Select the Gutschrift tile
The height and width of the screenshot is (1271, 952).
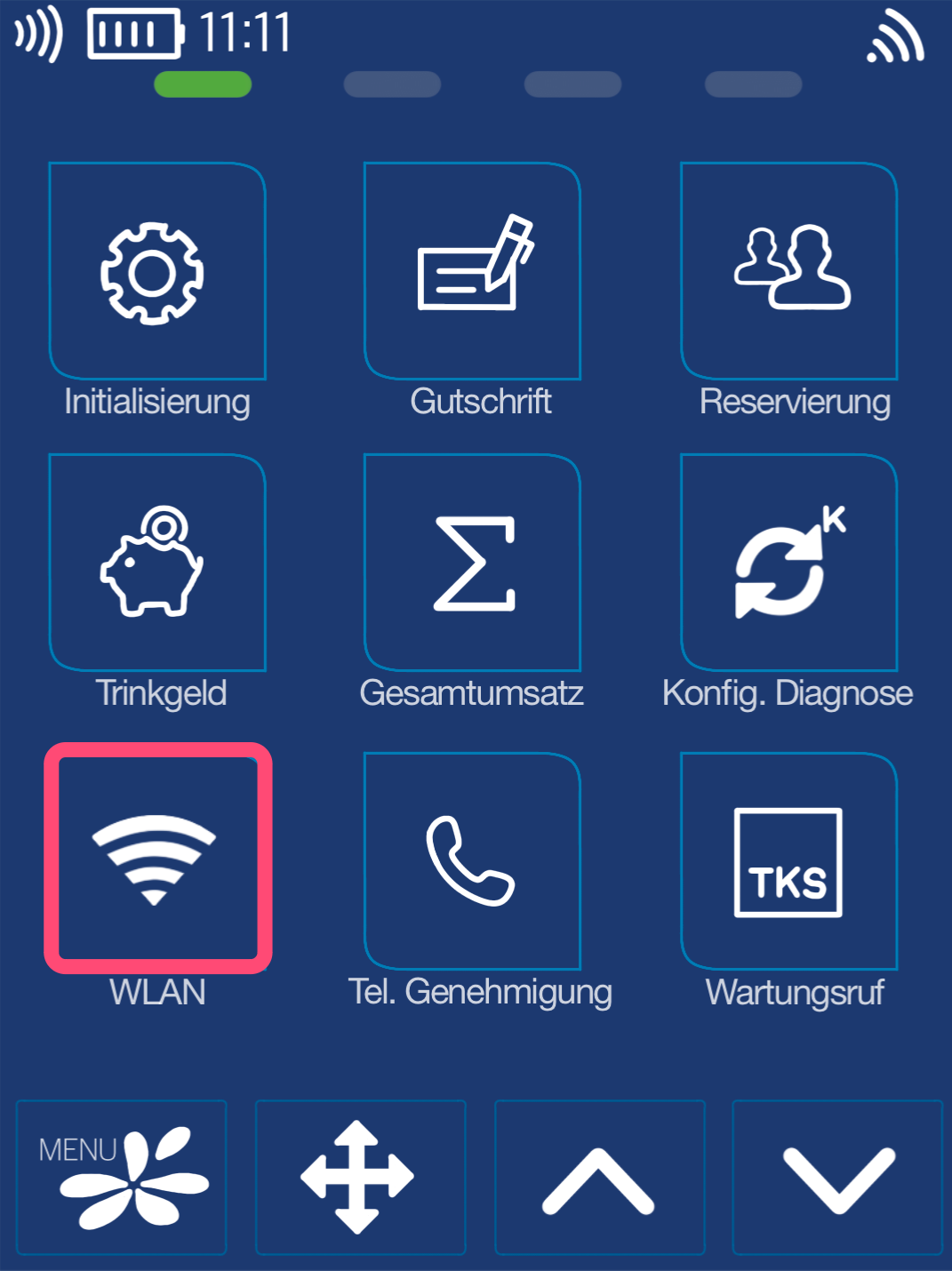(x=473, y=271)
